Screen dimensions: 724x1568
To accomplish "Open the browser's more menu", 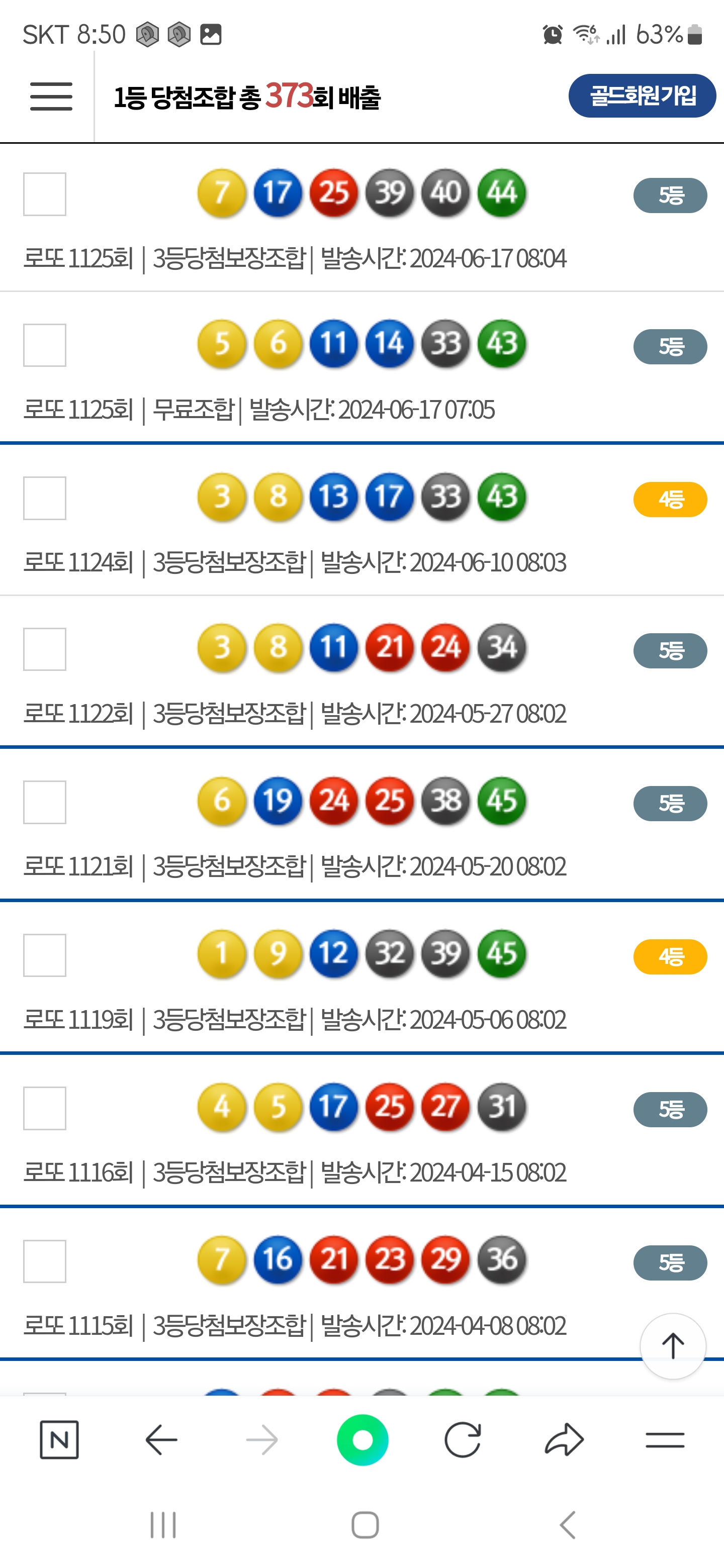I will pos(664,1439).
